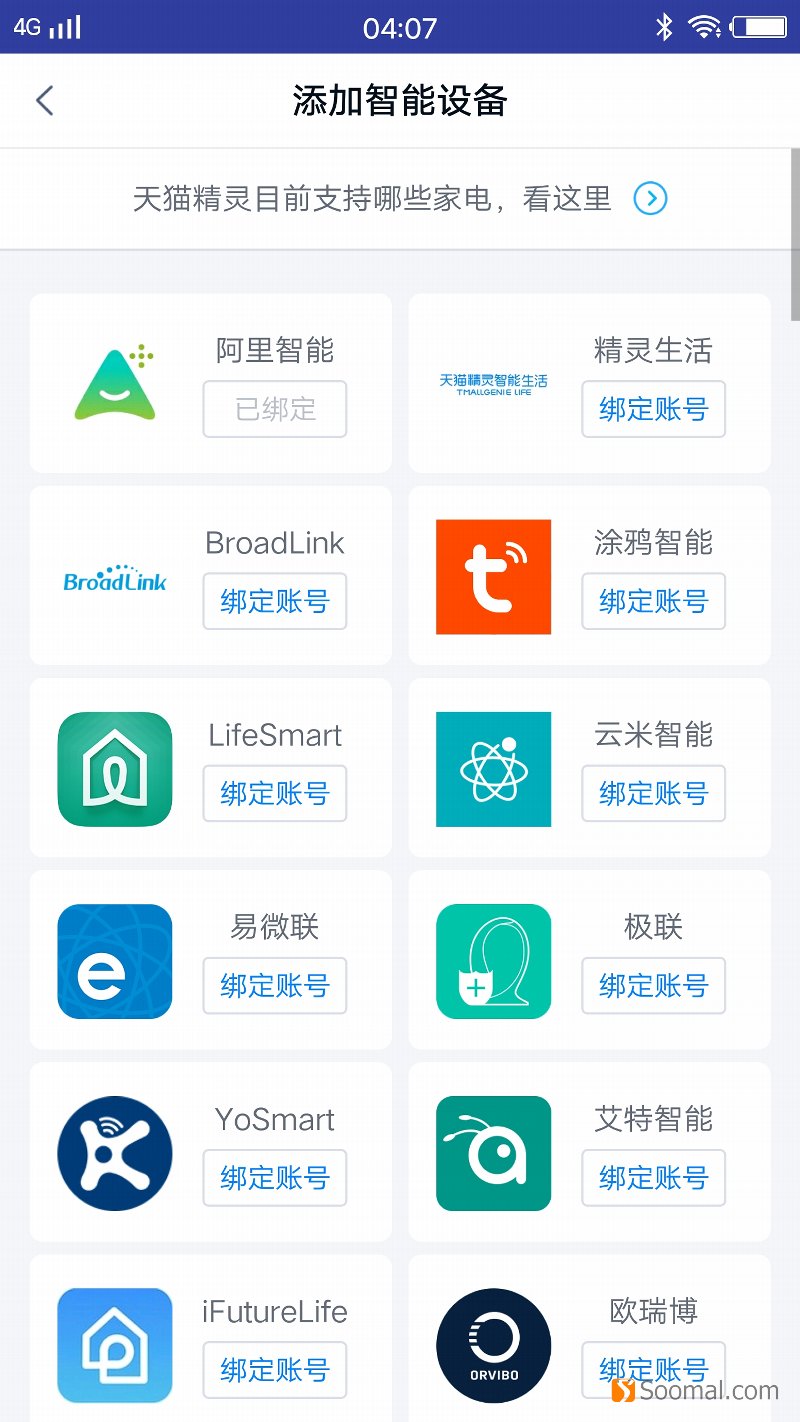Open the iFutureLife blue house icon
This screenshot has width=800, height=1422.
click(x=114, y=1344)
